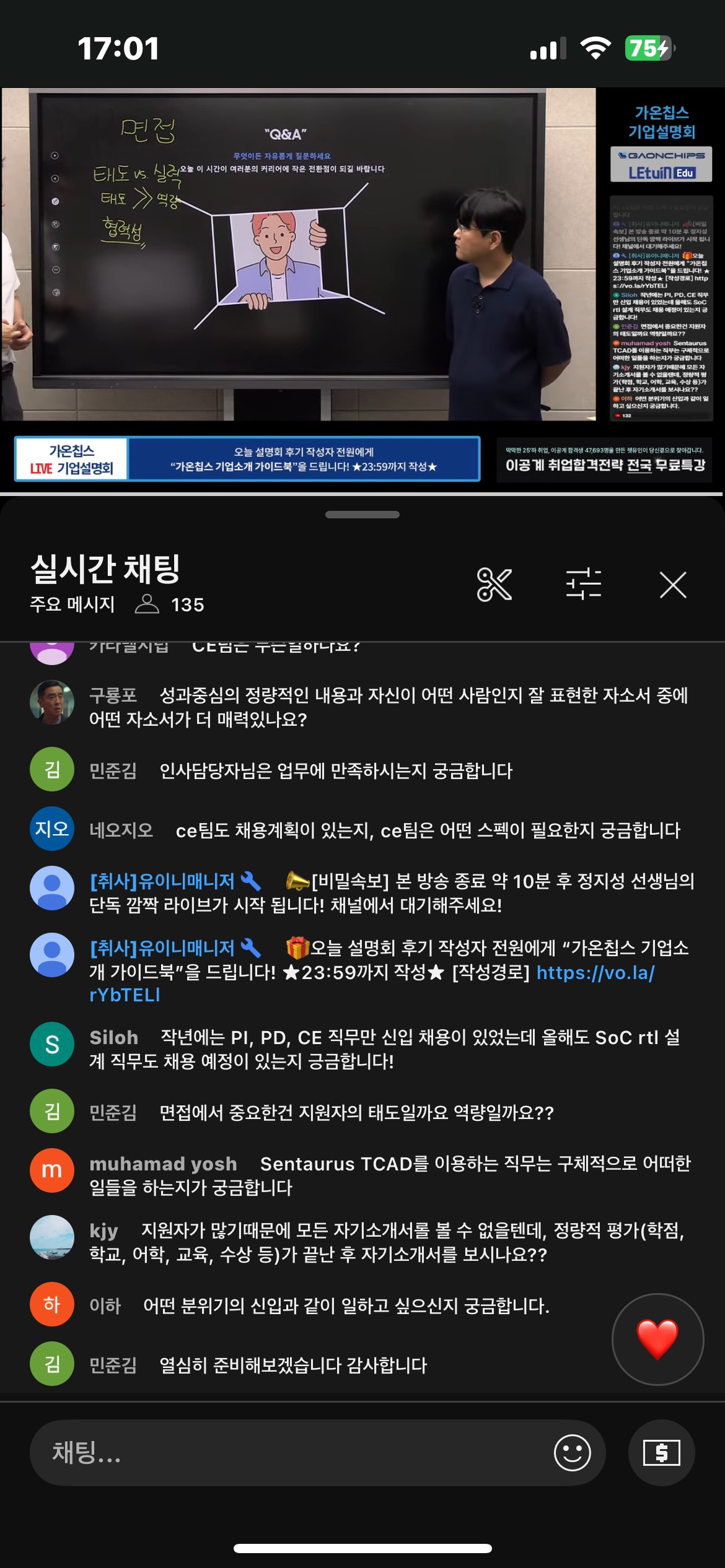Close the live chat panel

(672, 585)
